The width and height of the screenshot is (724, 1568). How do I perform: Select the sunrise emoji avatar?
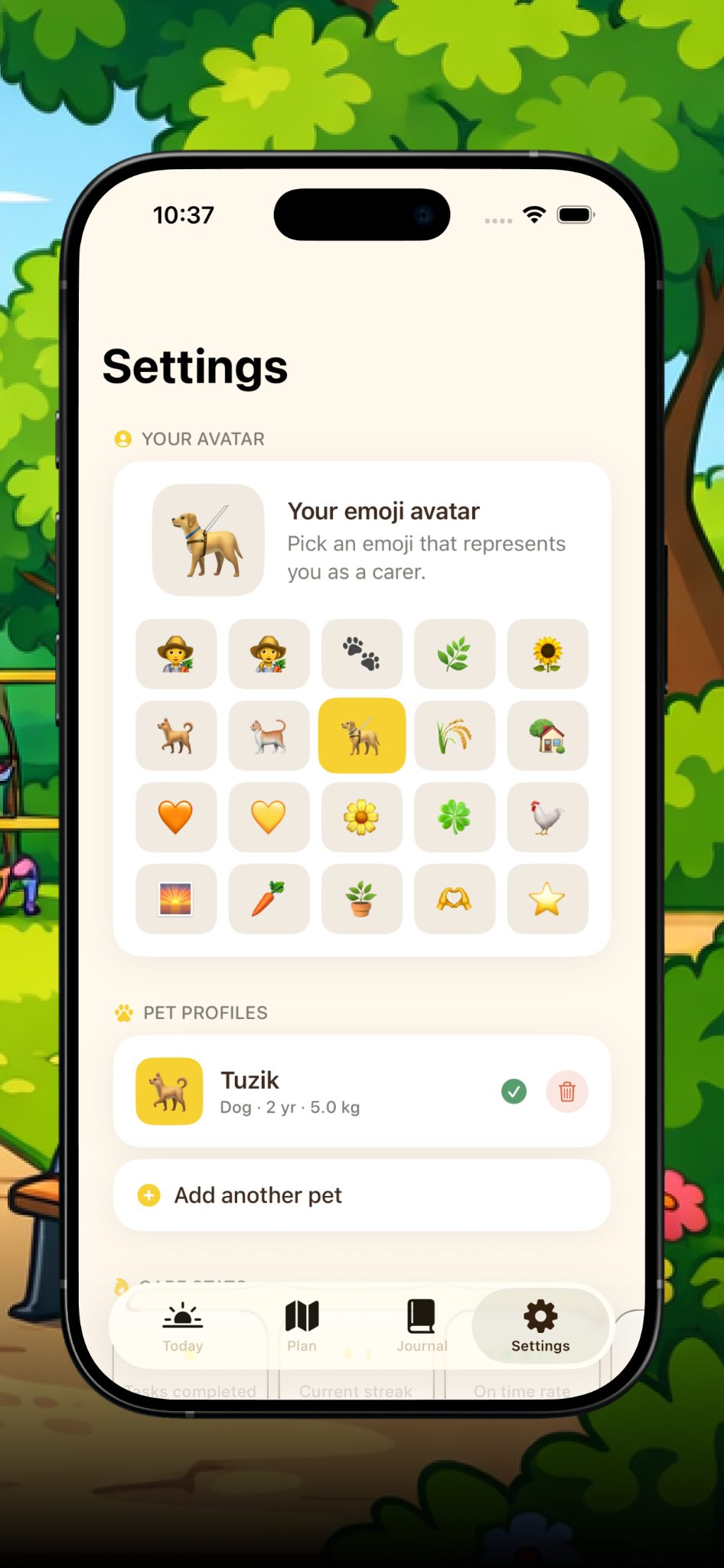(x=176, y=900)
